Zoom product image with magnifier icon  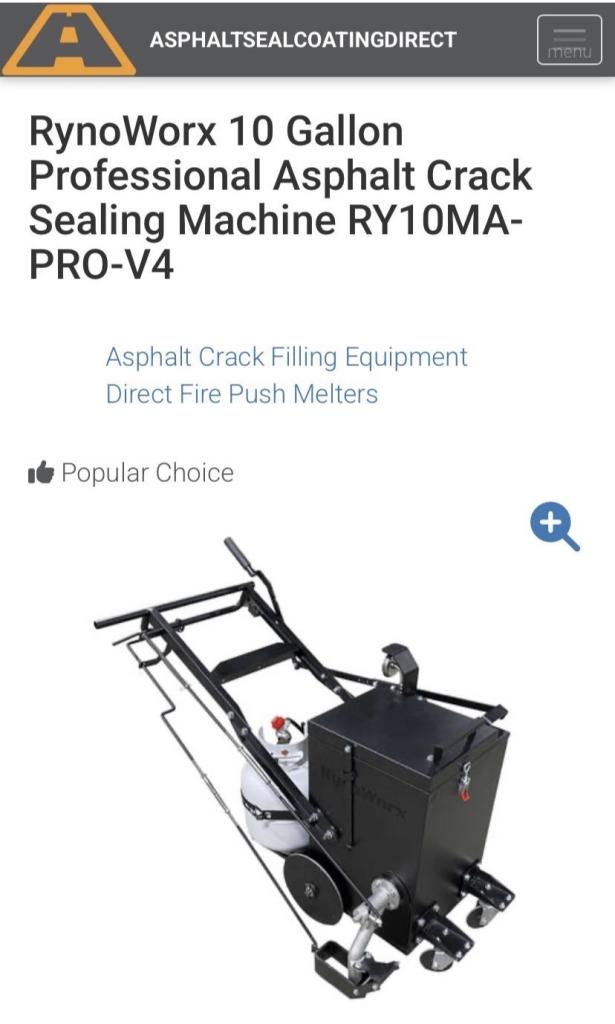554,527
